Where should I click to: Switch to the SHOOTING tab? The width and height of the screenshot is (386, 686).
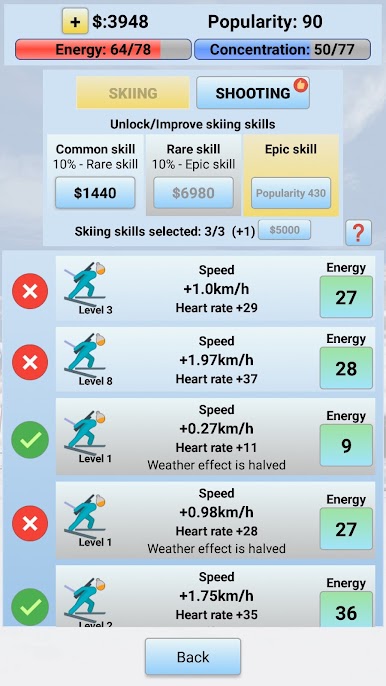tap(253, 93)
